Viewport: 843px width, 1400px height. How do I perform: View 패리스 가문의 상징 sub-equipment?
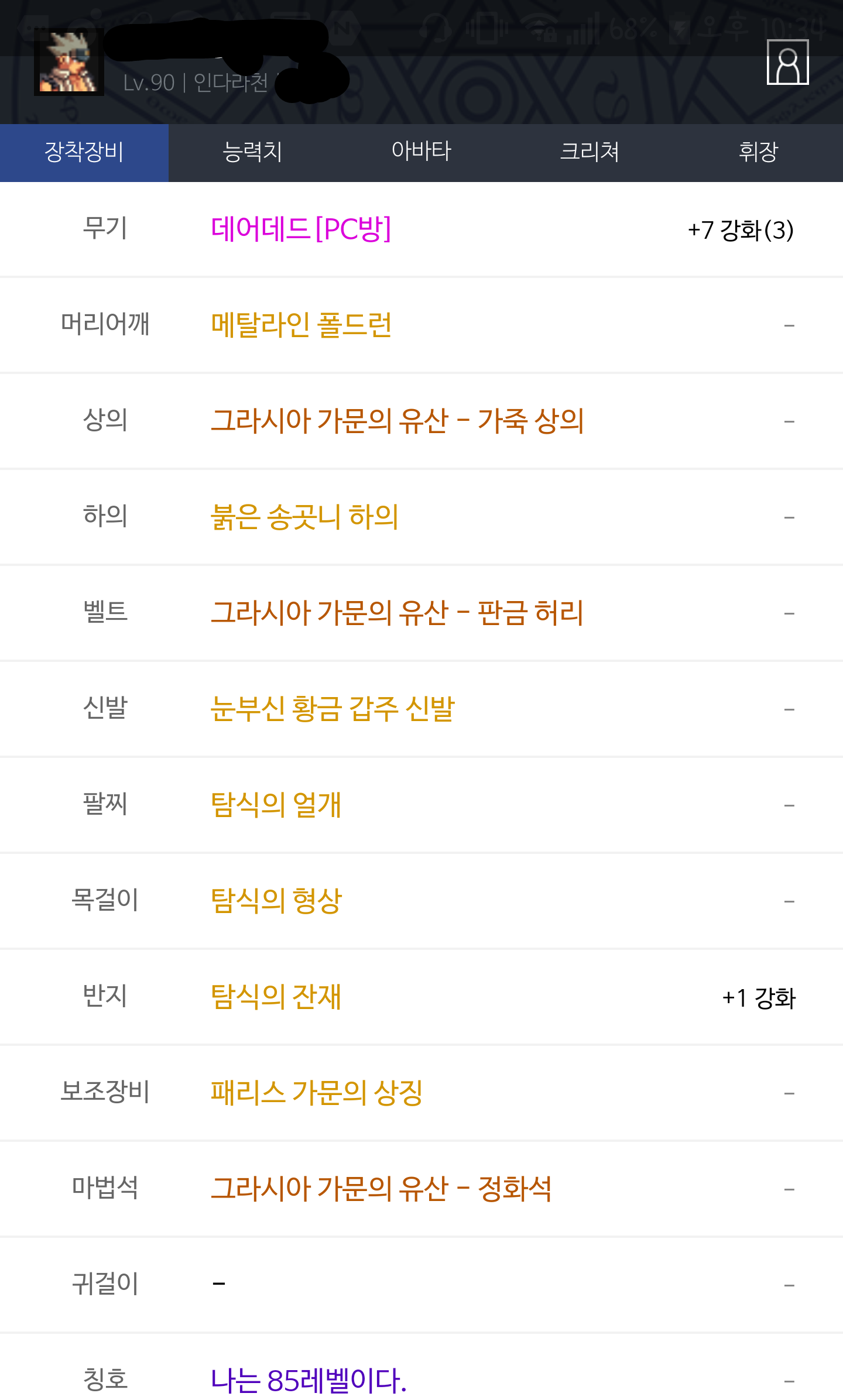pos(317,1093)
